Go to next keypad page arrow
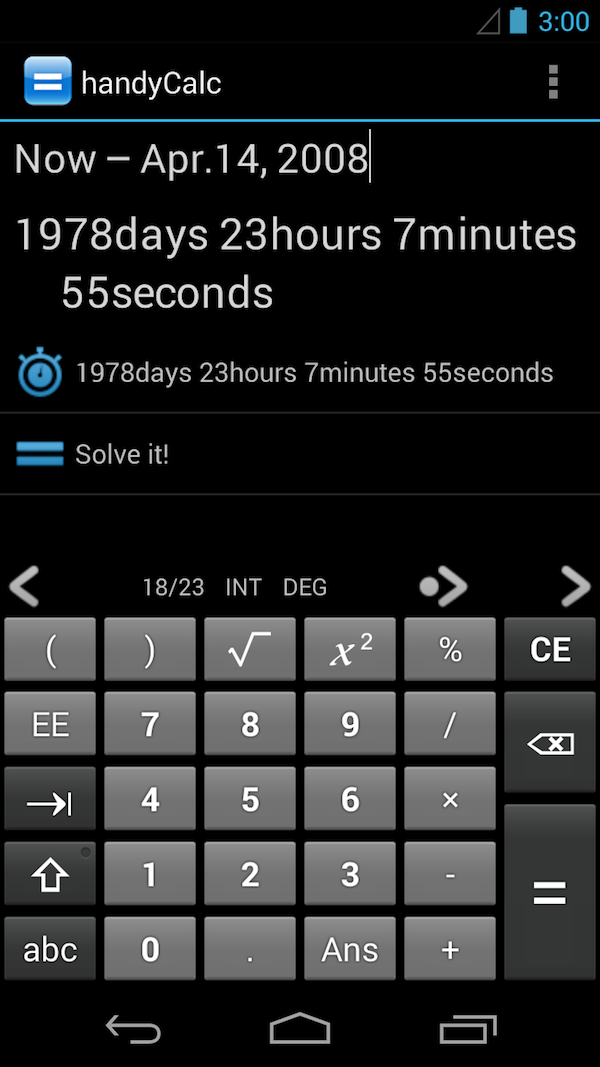600x1067 pixels. 575,587
